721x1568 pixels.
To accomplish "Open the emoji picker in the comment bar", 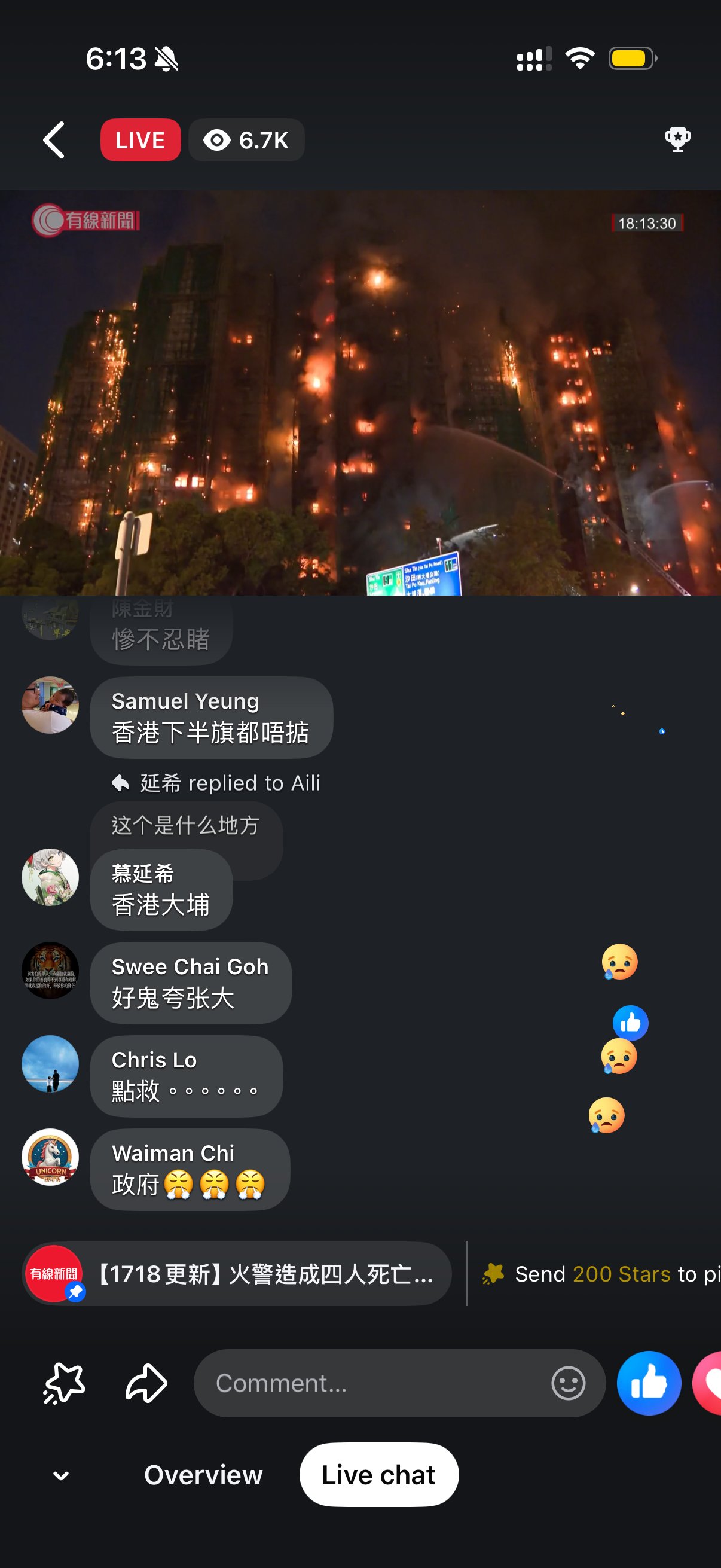I will [x=569, y=1383].
